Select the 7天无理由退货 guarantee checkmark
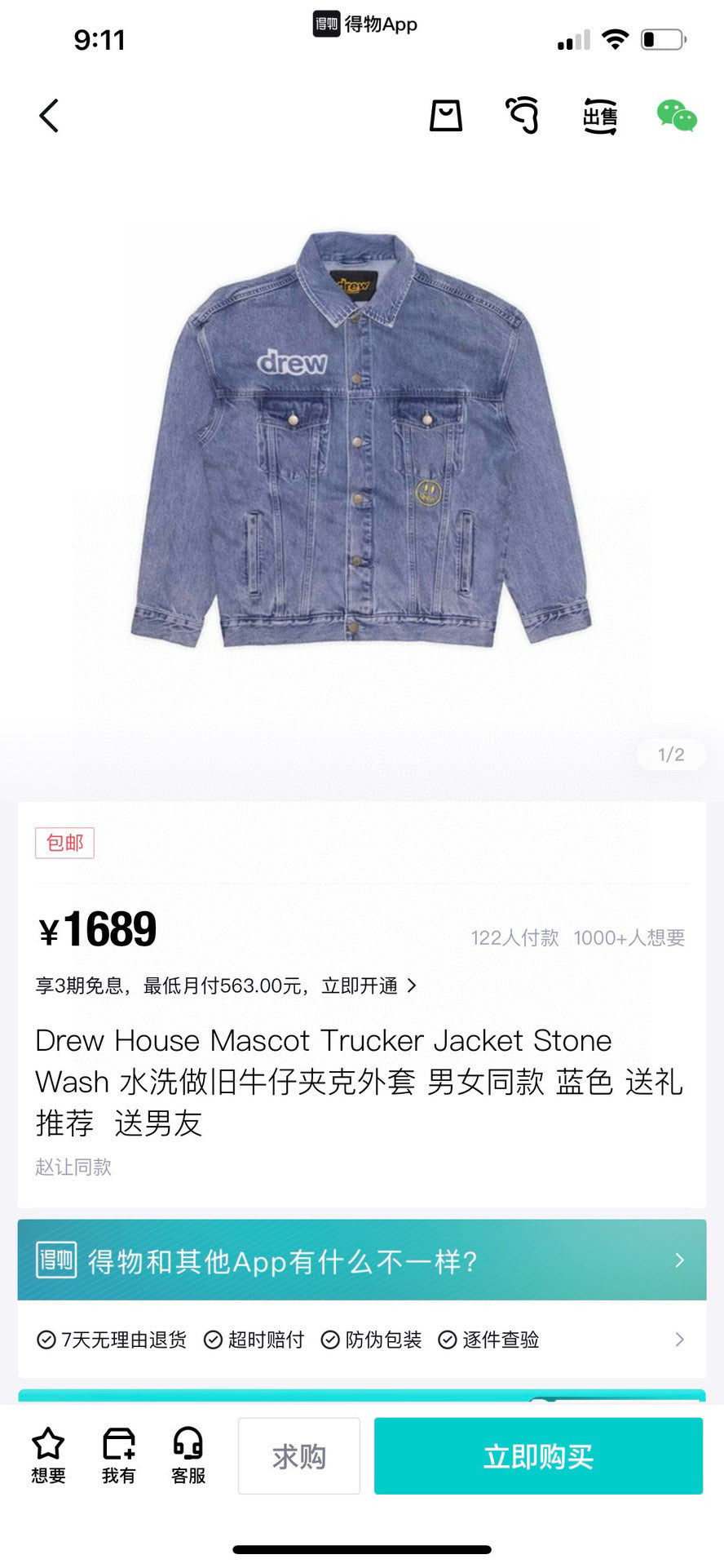This screenshot has height=1568, width=724. coord(46,1339)
